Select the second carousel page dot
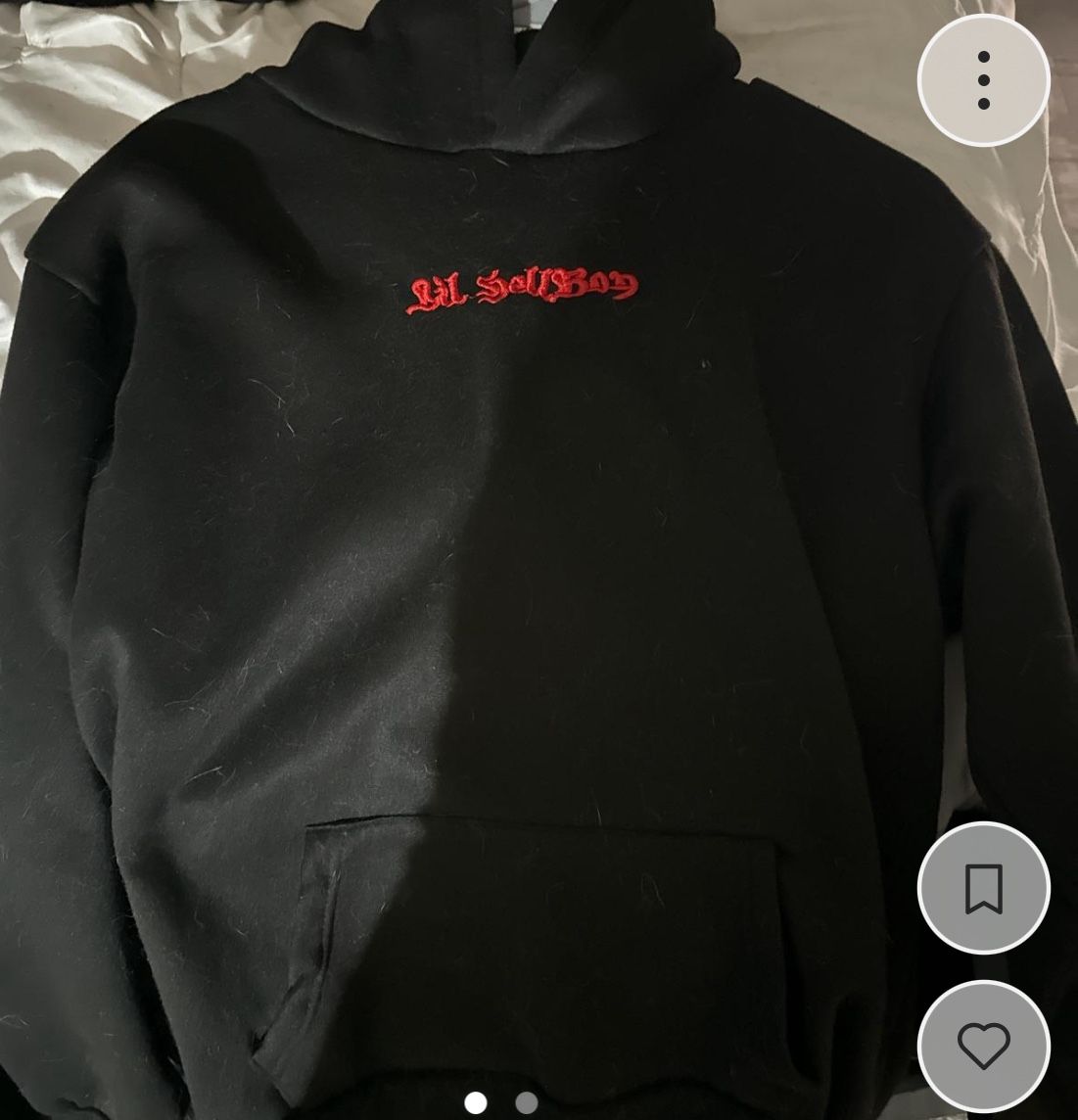The width and height of the screenshot is (1078, 1120). tap(525, 1102)
